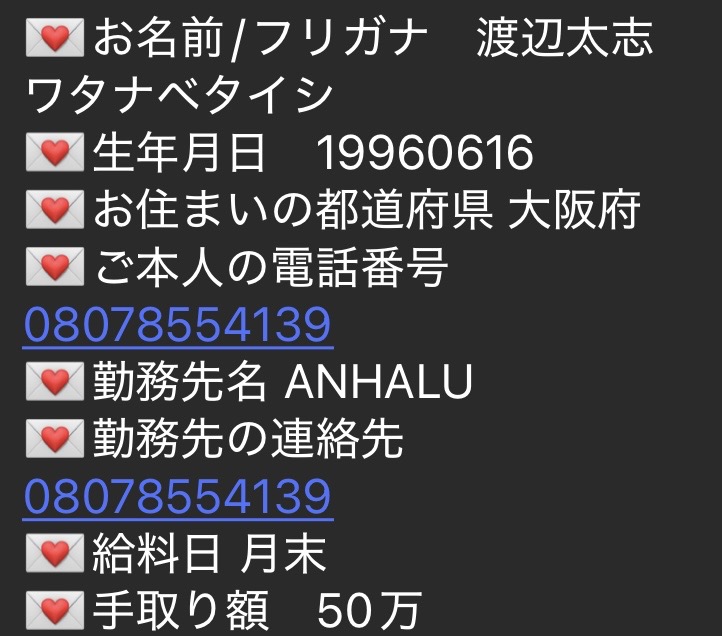Tap the phone number link under ご本人の電話番号
Screen dimensions: 722x636
(x=177, y=325)
